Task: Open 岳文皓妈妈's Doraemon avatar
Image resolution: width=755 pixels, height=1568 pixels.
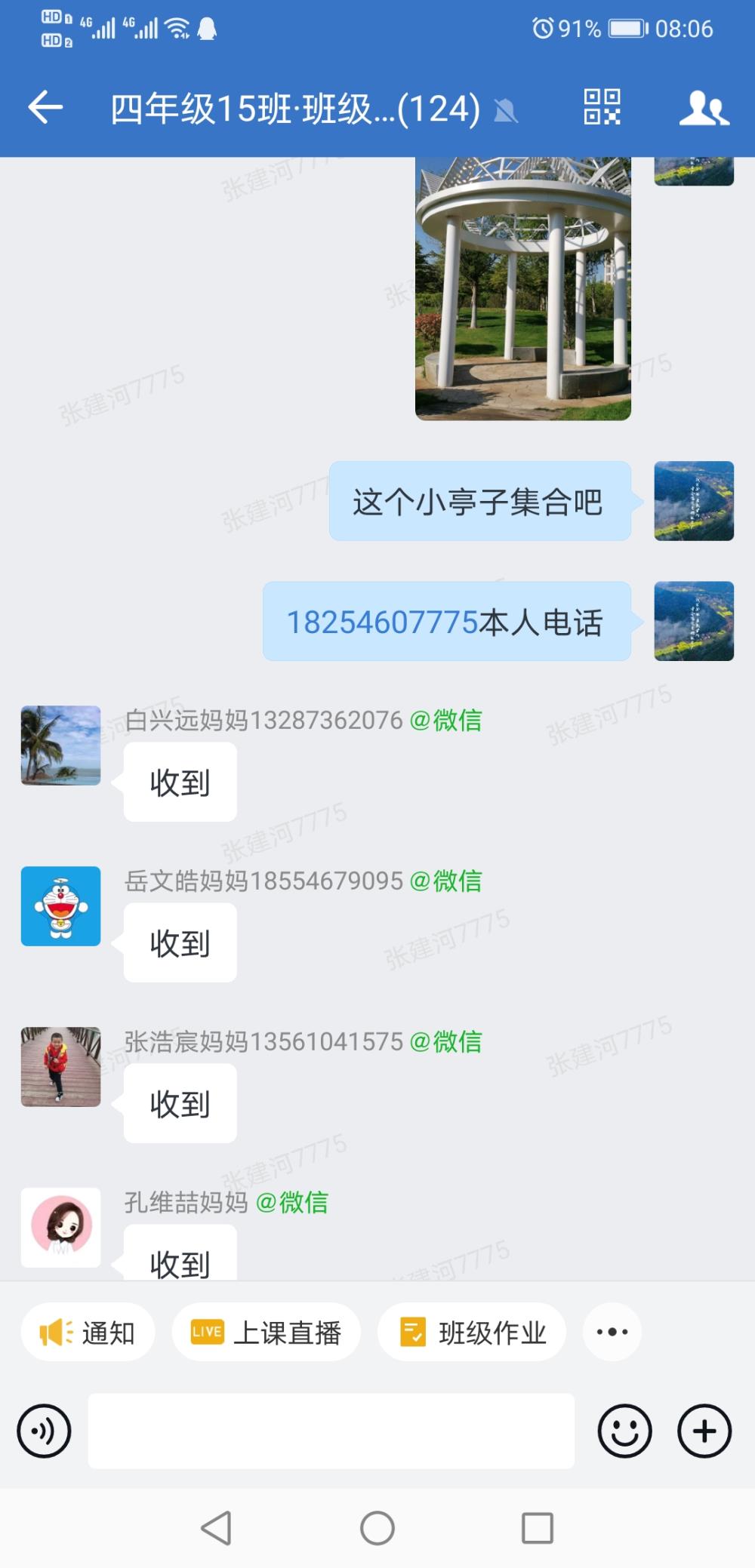Action: coord(60,906)
